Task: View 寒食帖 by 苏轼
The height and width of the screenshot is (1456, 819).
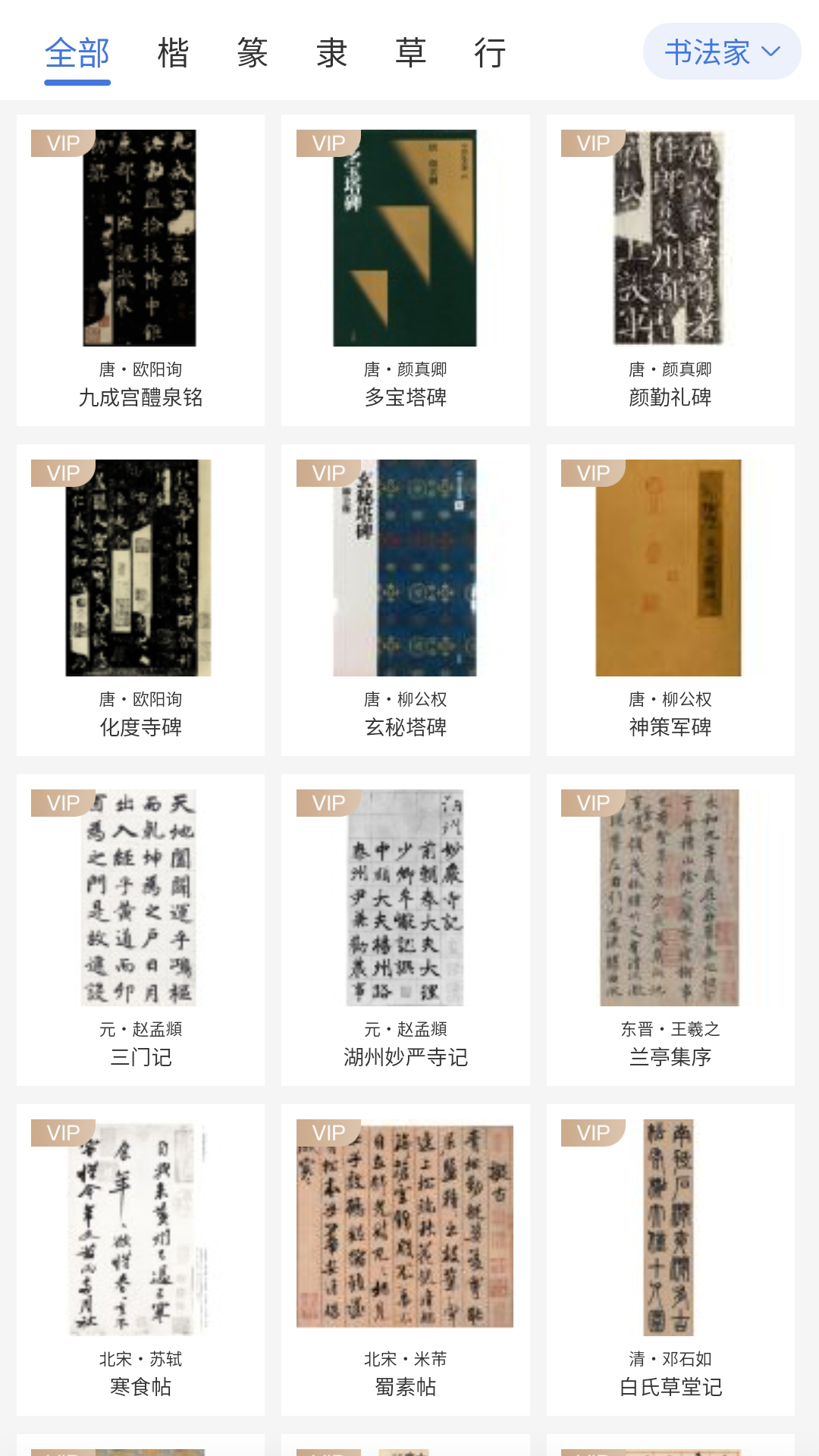Action: (x=140, y=1259)
